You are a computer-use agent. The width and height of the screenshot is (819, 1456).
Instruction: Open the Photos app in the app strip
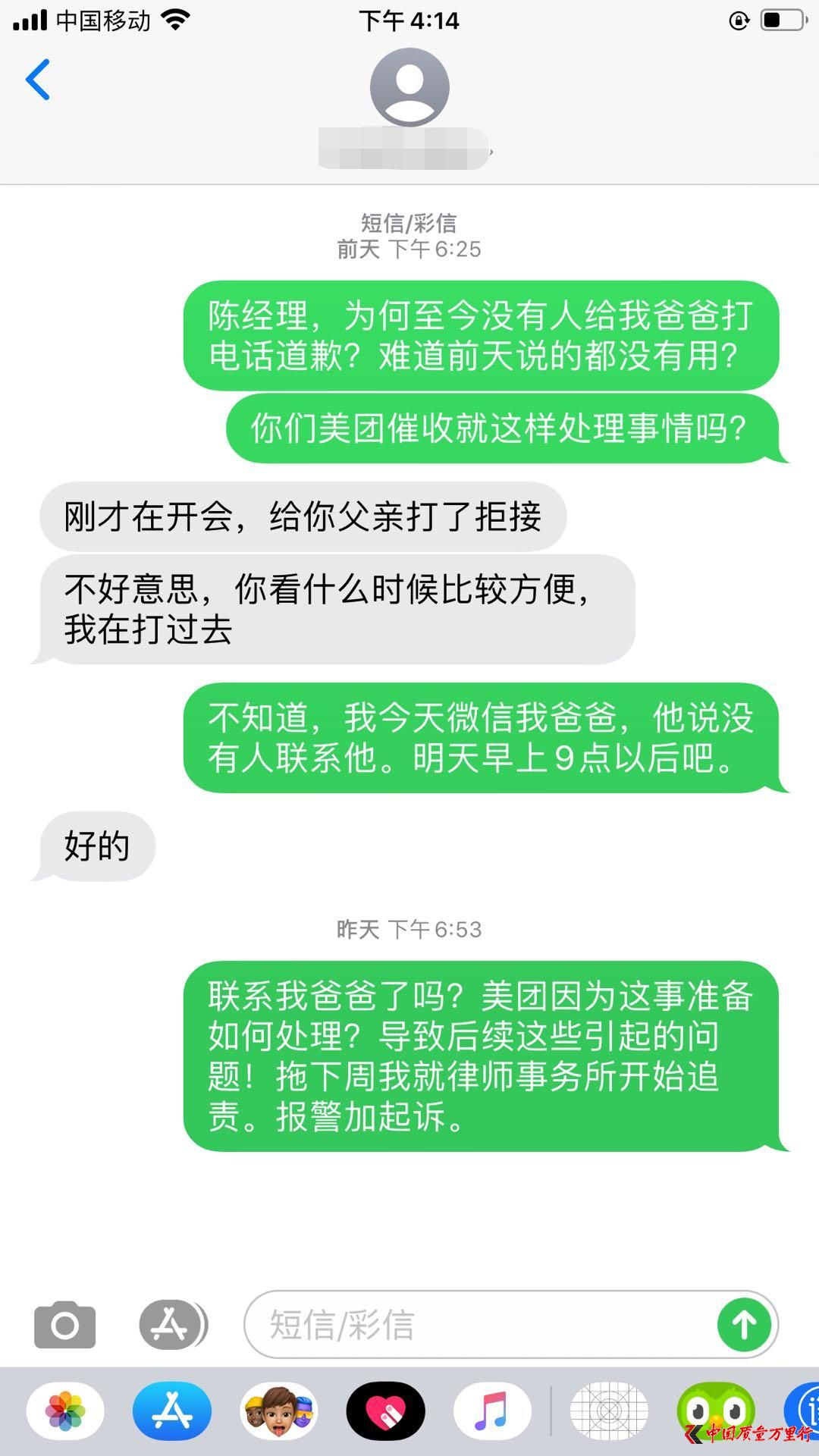click(x=65, y=1411)
